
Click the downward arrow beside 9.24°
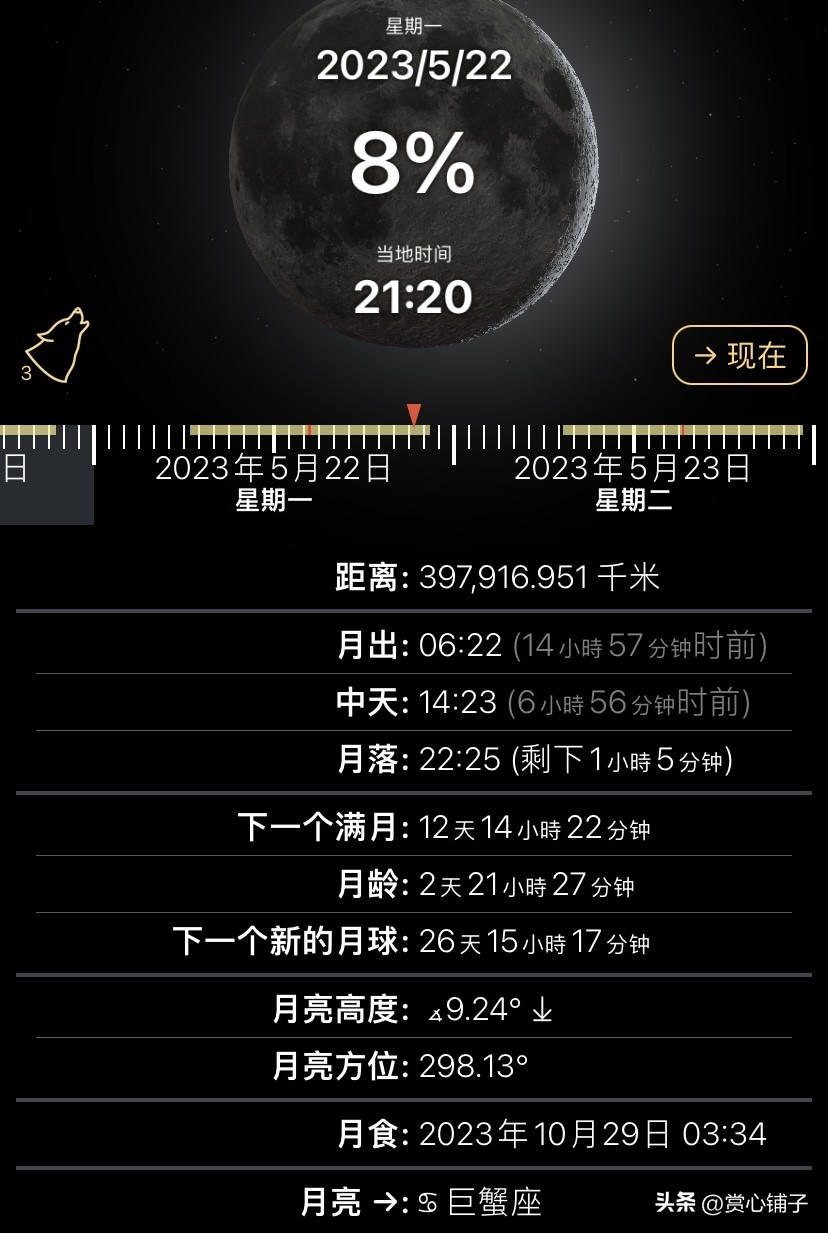pos(543,1010)
